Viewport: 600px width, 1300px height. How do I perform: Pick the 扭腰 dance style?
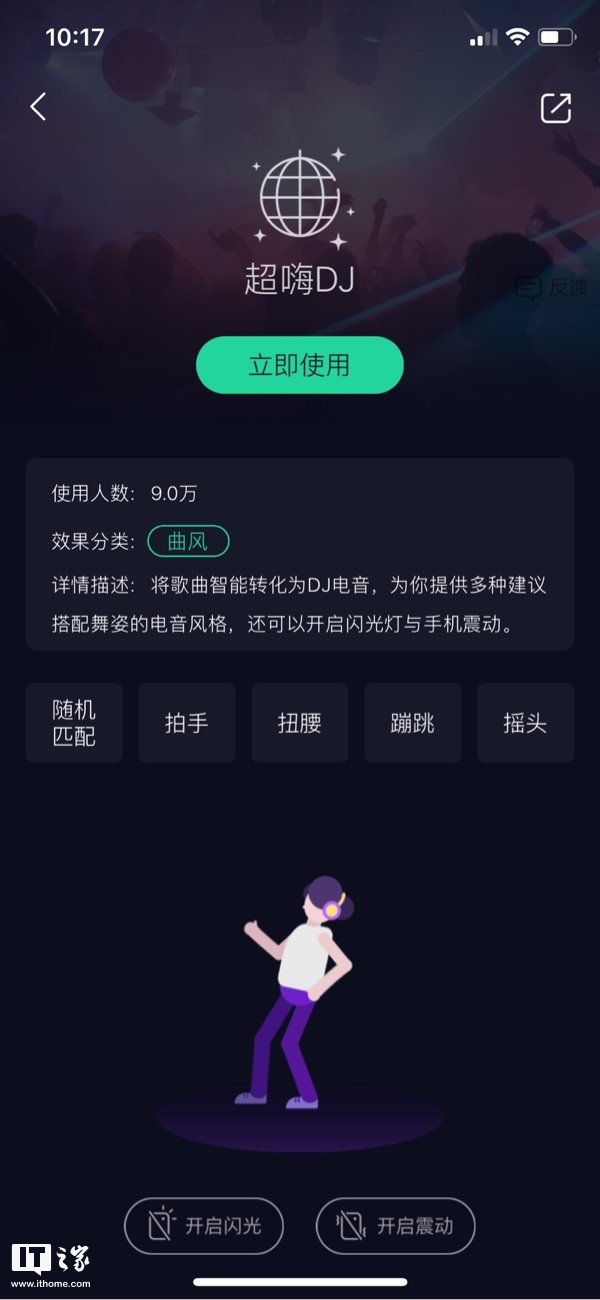pyautogui.click(x=299, y=723)
